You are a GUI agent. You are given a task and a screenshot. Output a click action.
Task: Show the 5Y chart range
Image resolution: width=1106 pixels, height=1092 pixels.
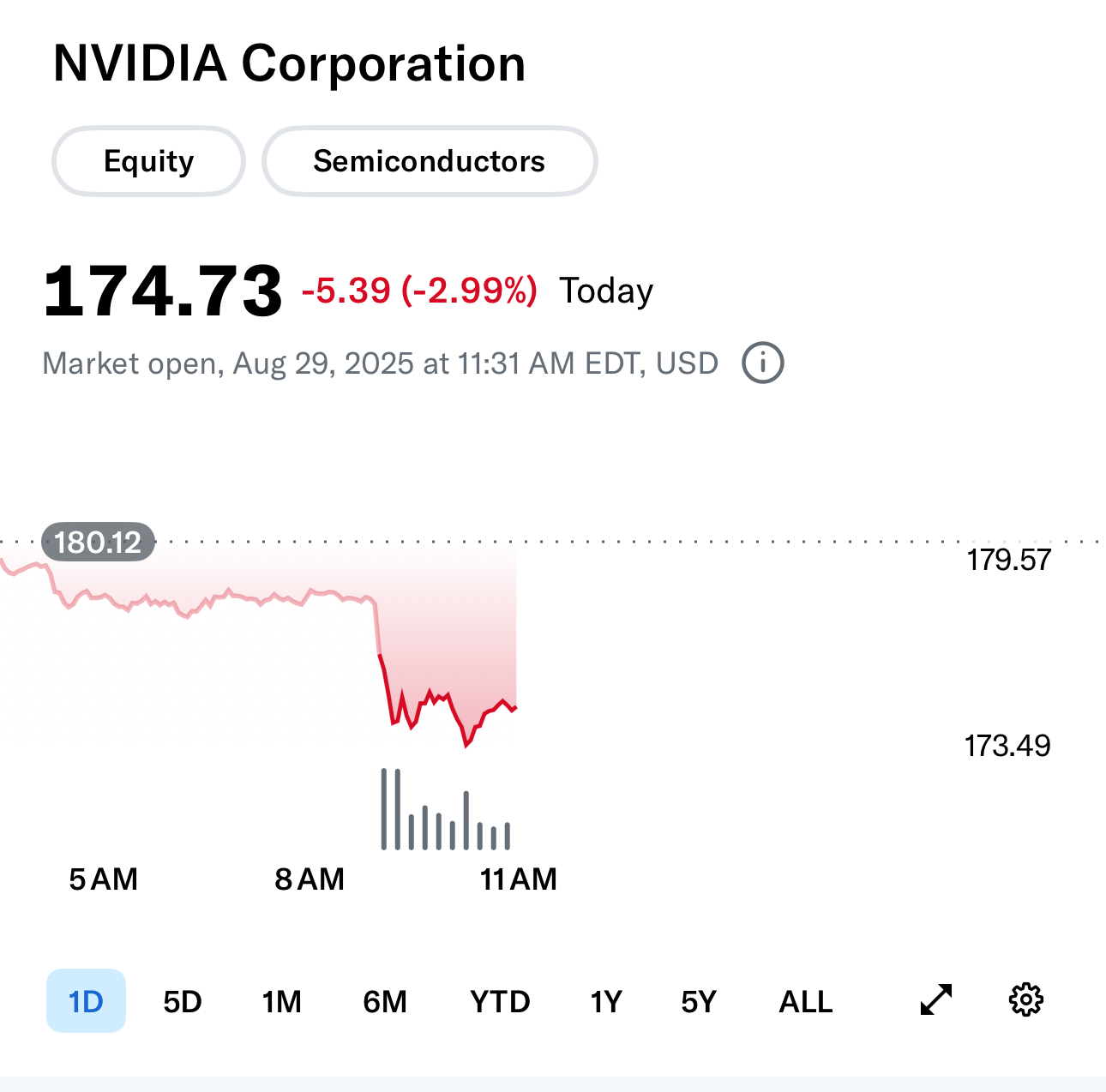(x=698, y=1000)
